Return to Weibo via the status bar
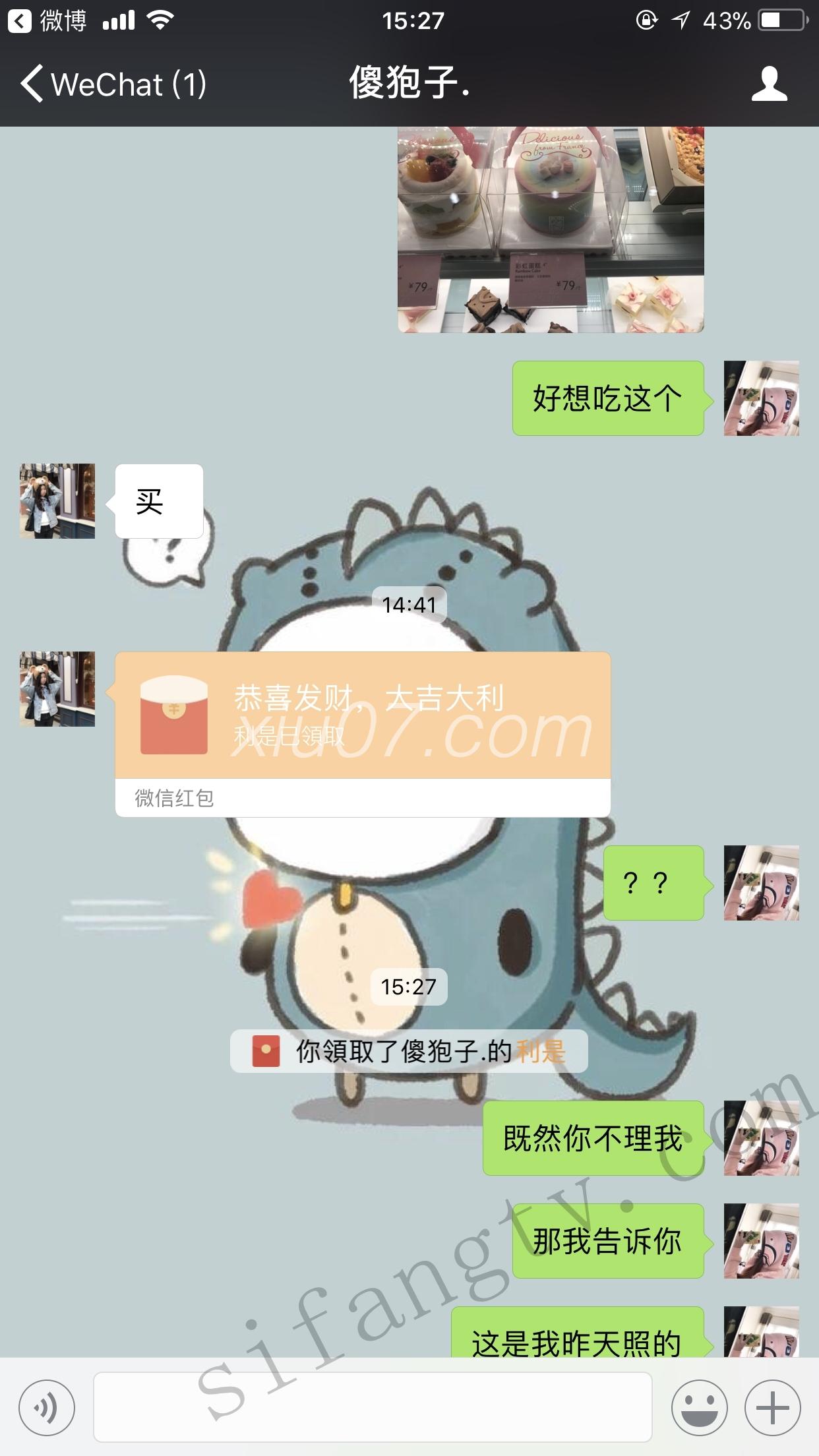Screen dimensions: 819x1456 pyautogui.click(x=47, y=21)
